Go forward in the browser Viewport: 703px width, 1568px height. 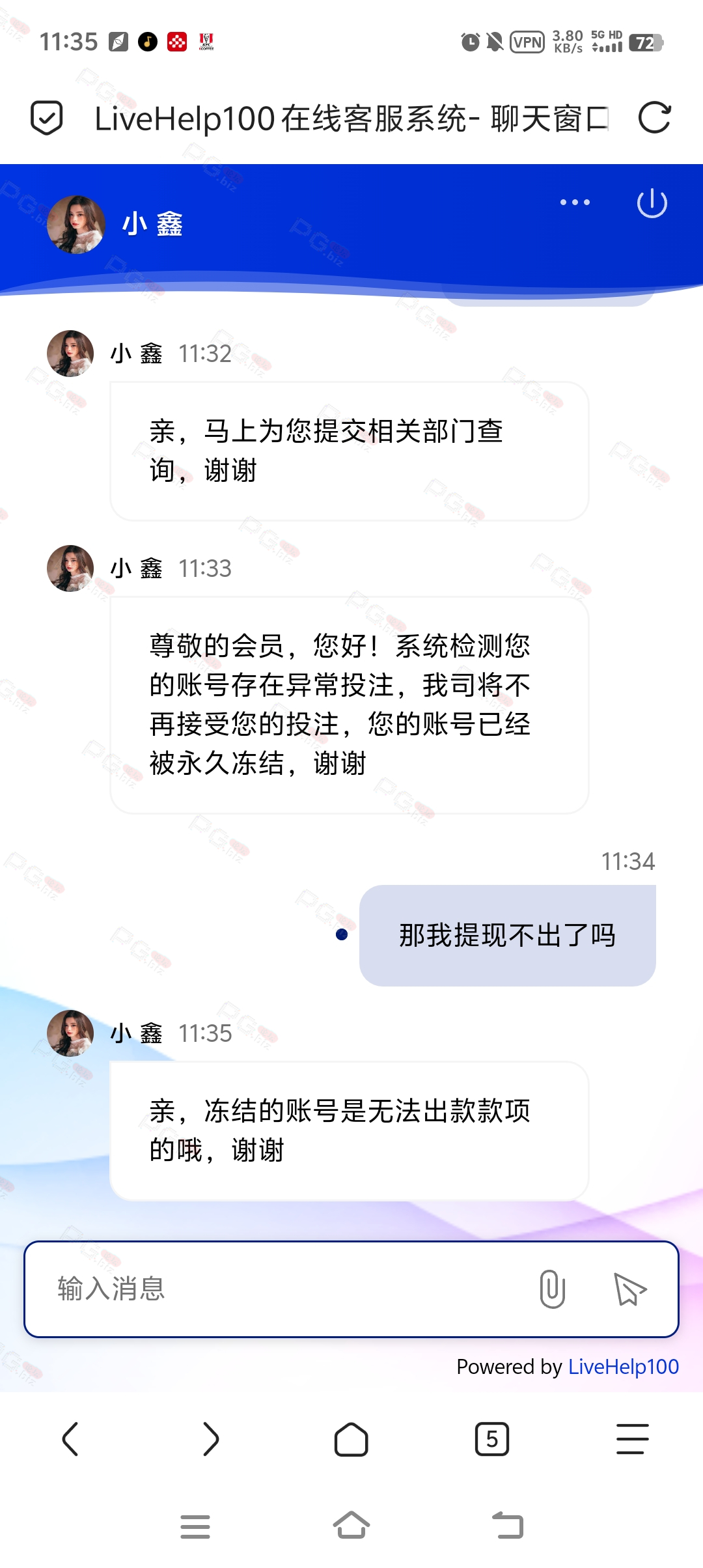(211, 1439)
